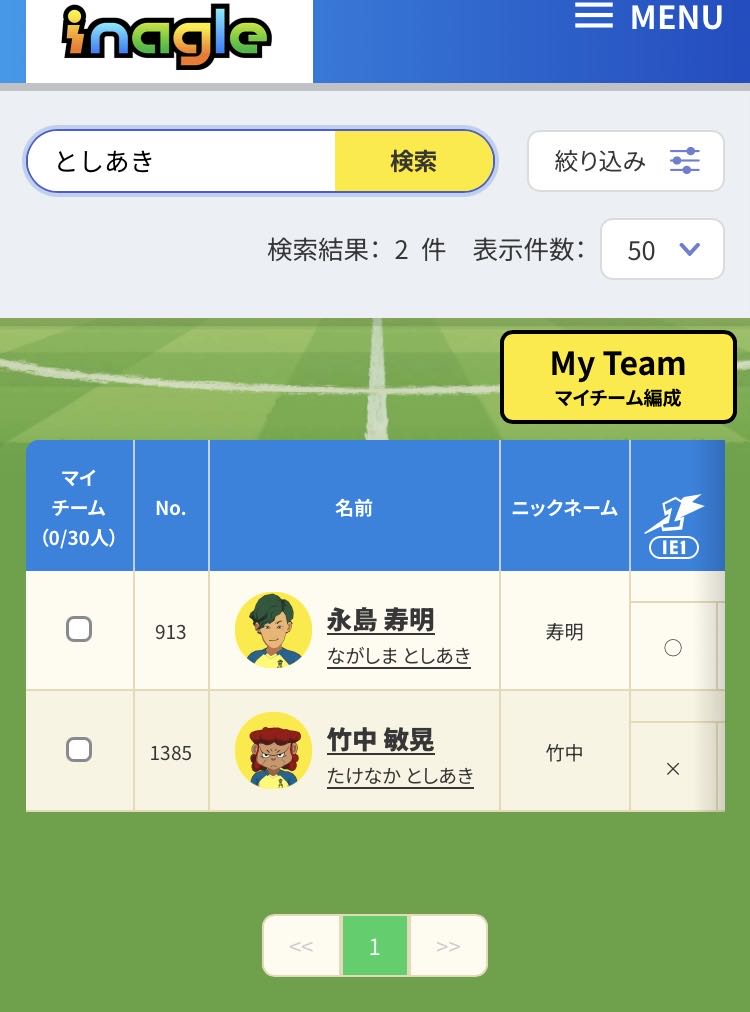Open the MENU hamburger button
The height and width of the screenshot is (1012, 750).
point(648,18)
